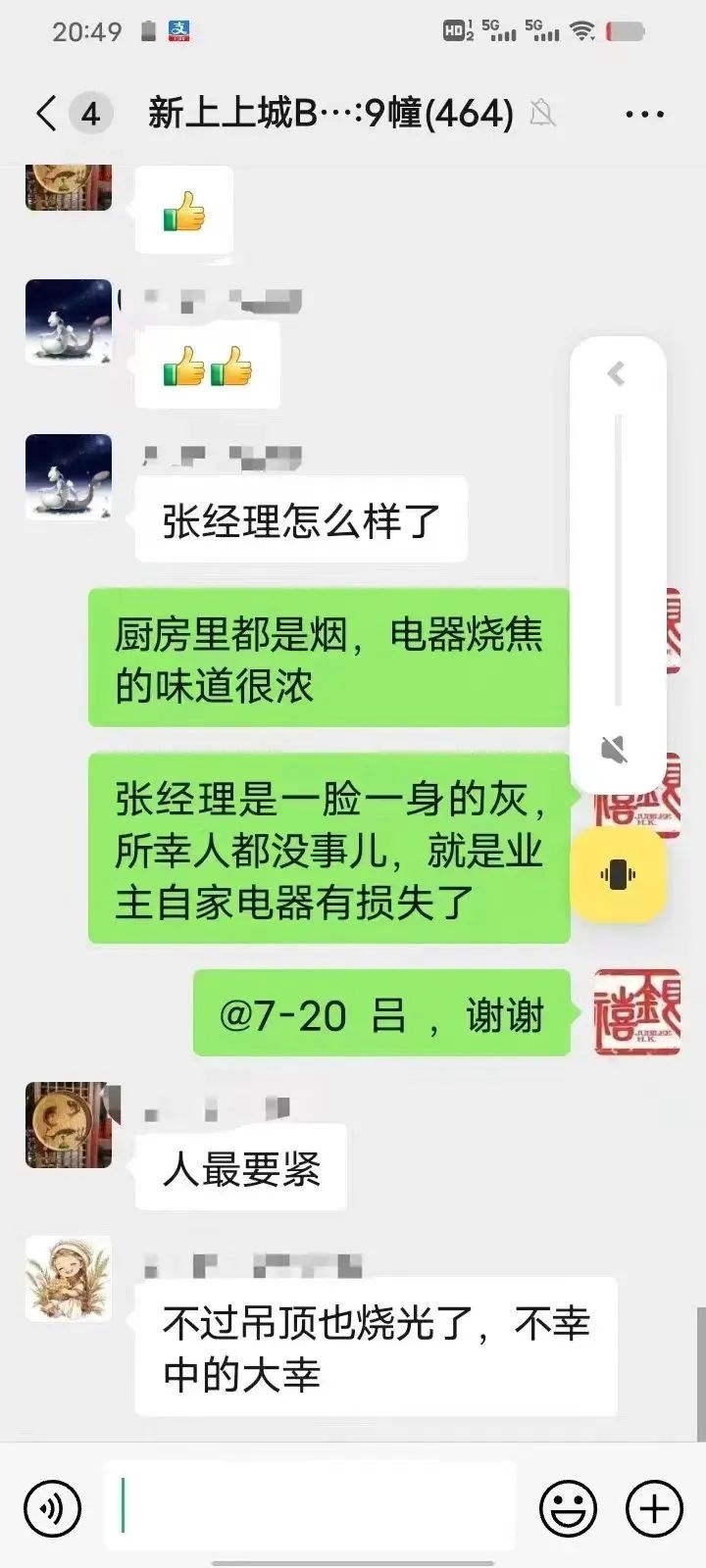Open the plus attachment menu

coord(654,1508)
